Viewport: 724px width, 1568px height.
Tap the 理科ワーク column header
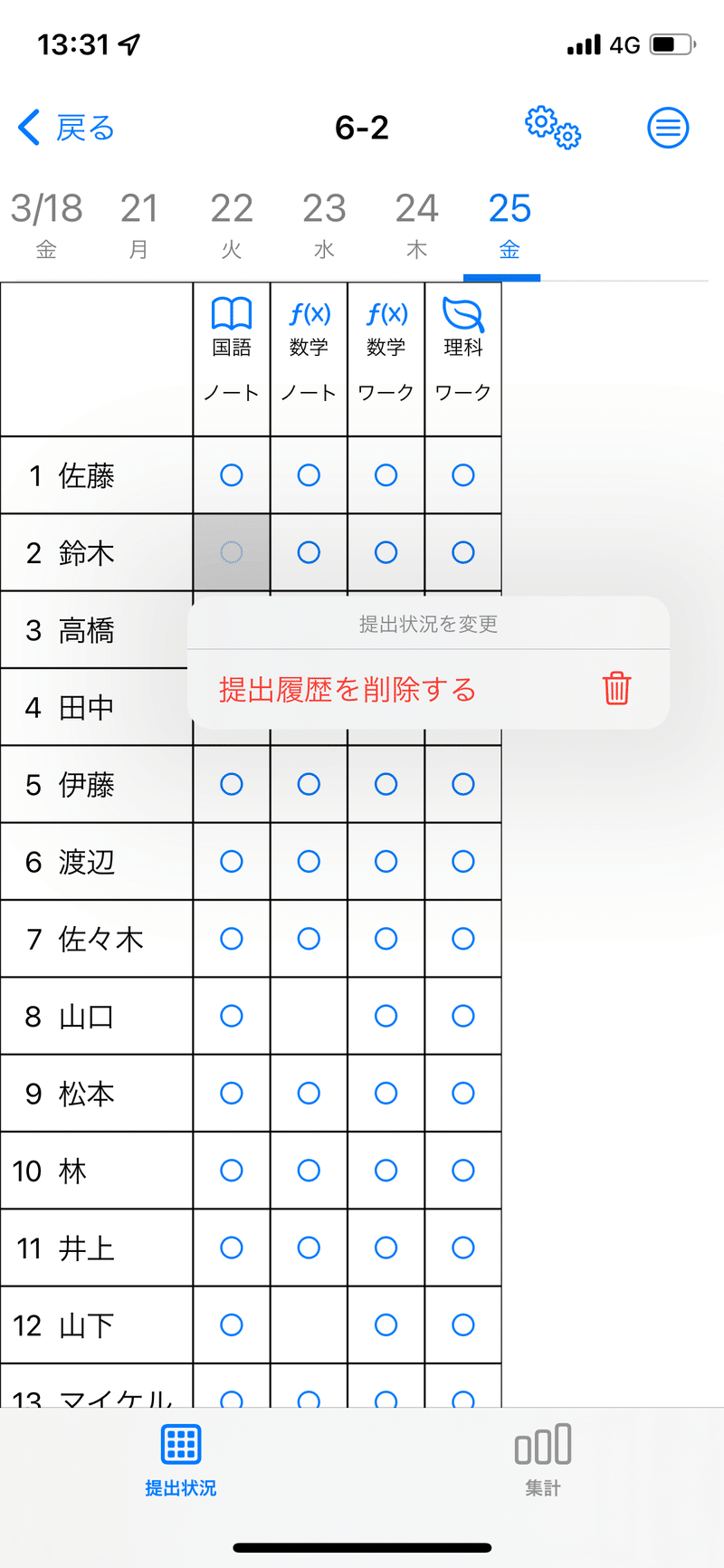[x=463, y=359]
